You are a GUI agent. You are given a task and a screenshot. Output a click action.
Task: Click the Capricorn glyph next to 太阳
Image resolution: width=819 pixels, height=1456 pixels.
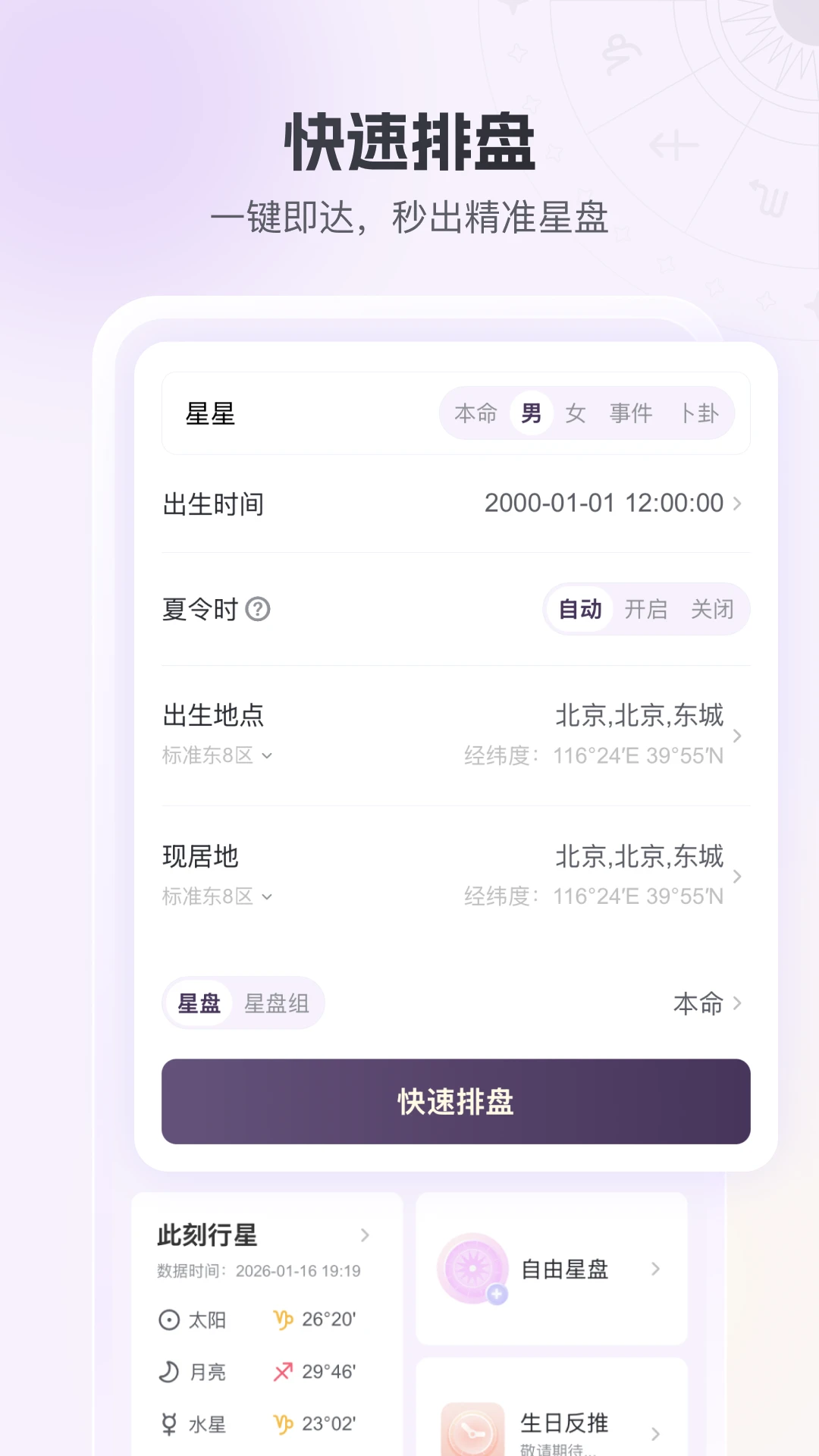284,1319
